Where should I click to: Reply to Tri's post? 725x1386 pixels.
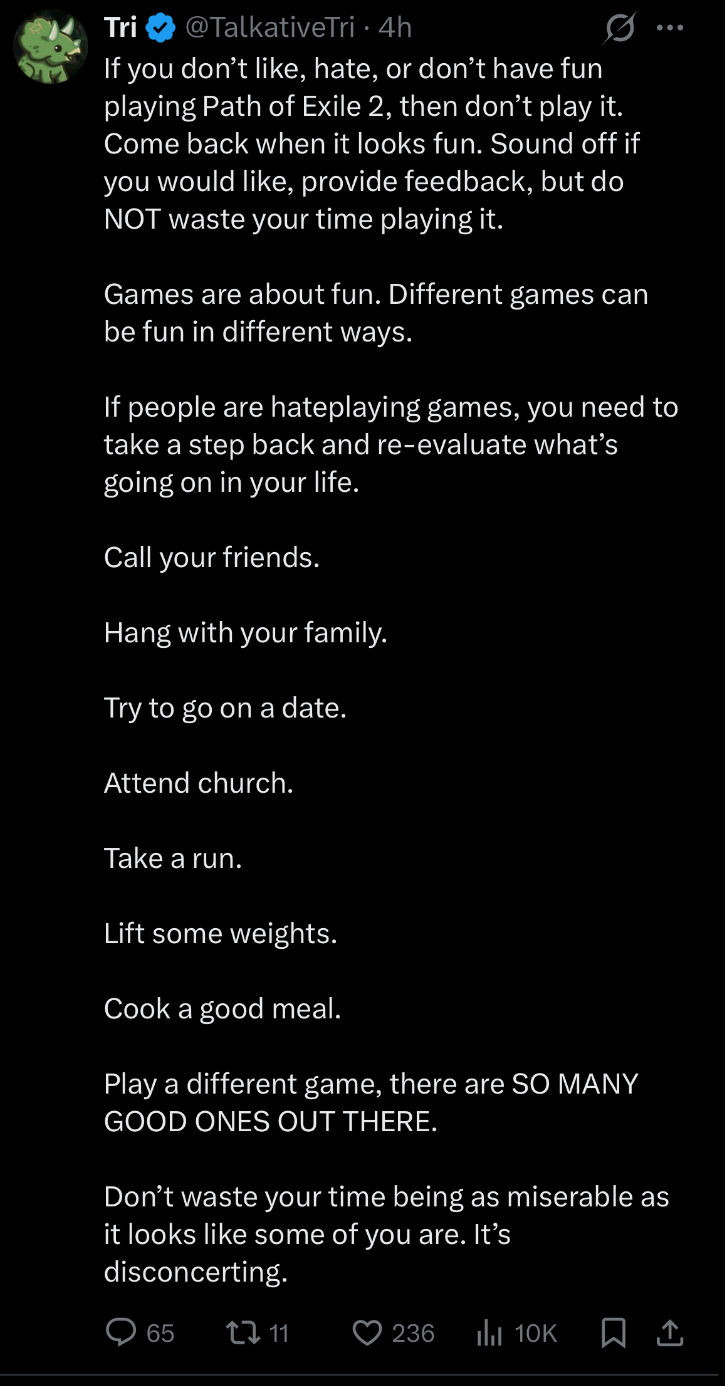139,1333
